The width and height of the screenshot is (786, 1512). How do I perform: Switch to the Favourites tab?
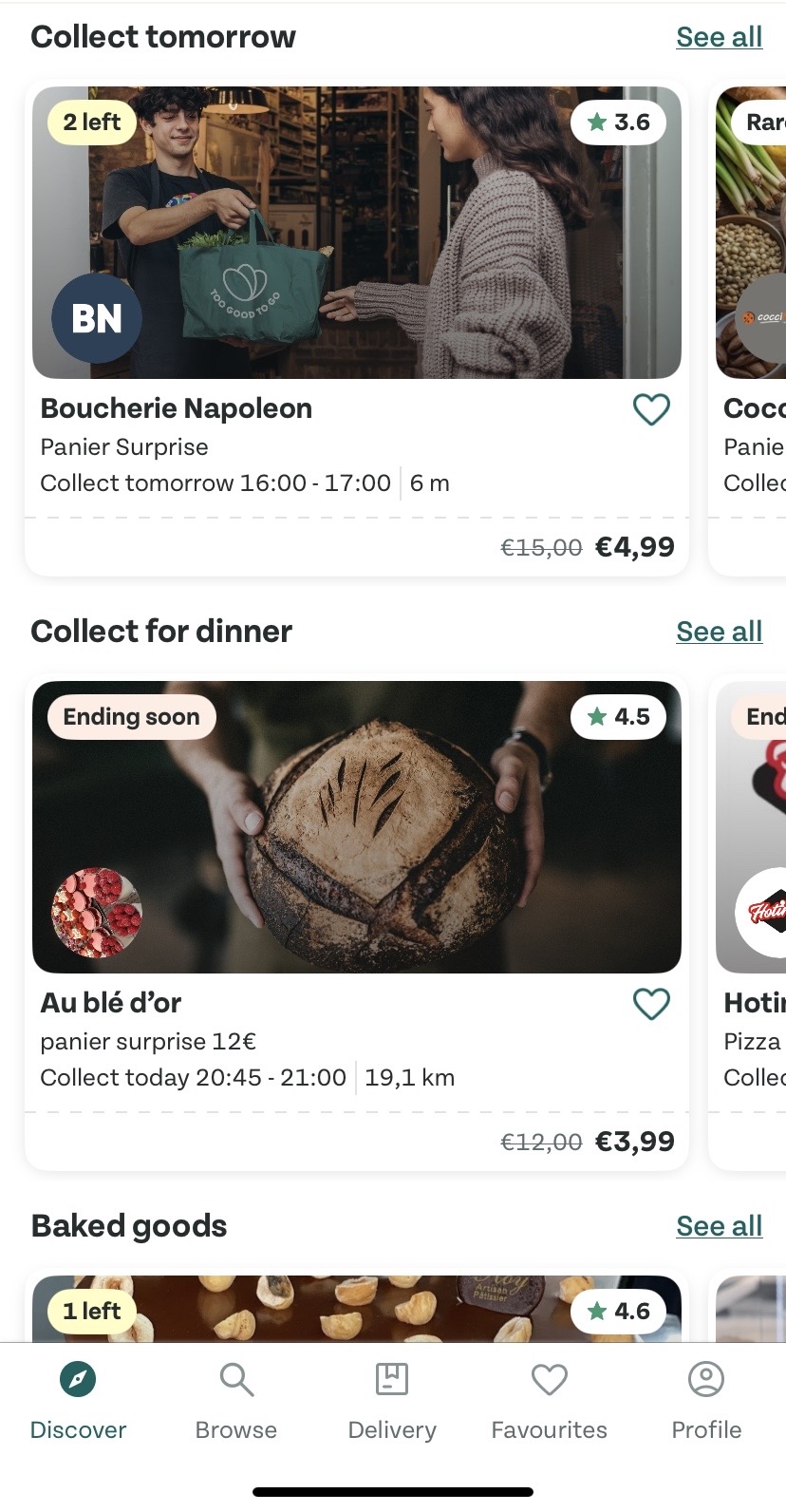tap(549, 1400)
